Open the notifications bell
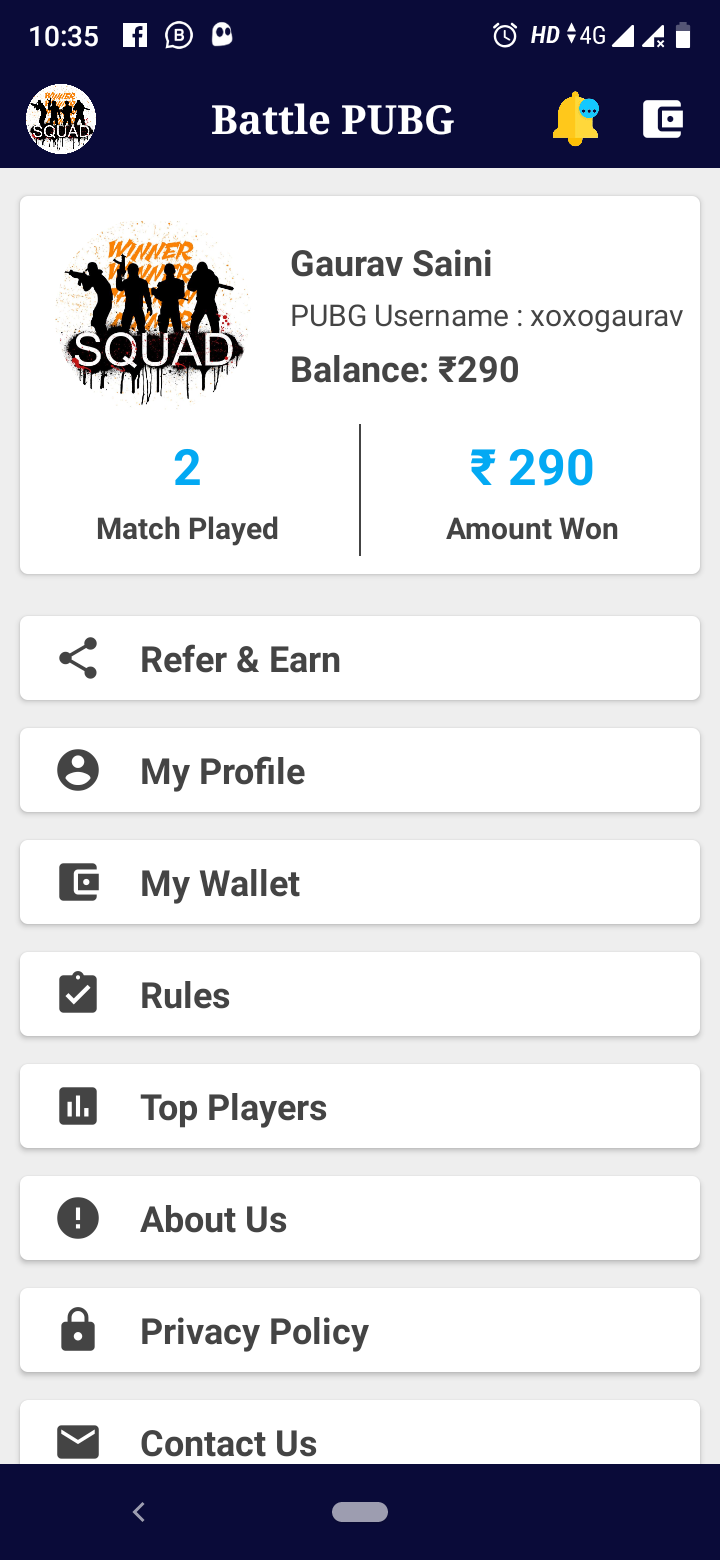The height and width of the screenshot is (1560, 720). (x=575, y=119)
